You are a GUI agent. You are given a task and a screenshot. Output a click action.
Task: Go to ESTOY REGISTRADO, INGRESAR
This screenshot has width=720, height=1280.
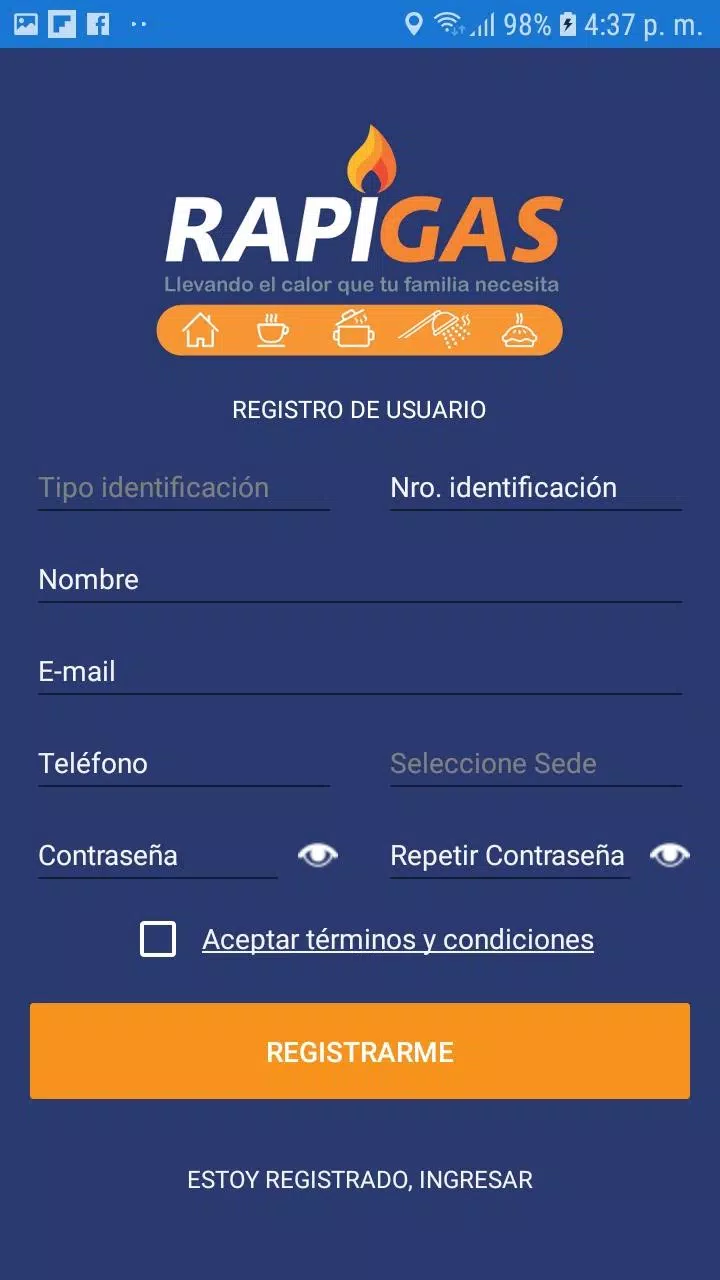tap(360, 1180)
